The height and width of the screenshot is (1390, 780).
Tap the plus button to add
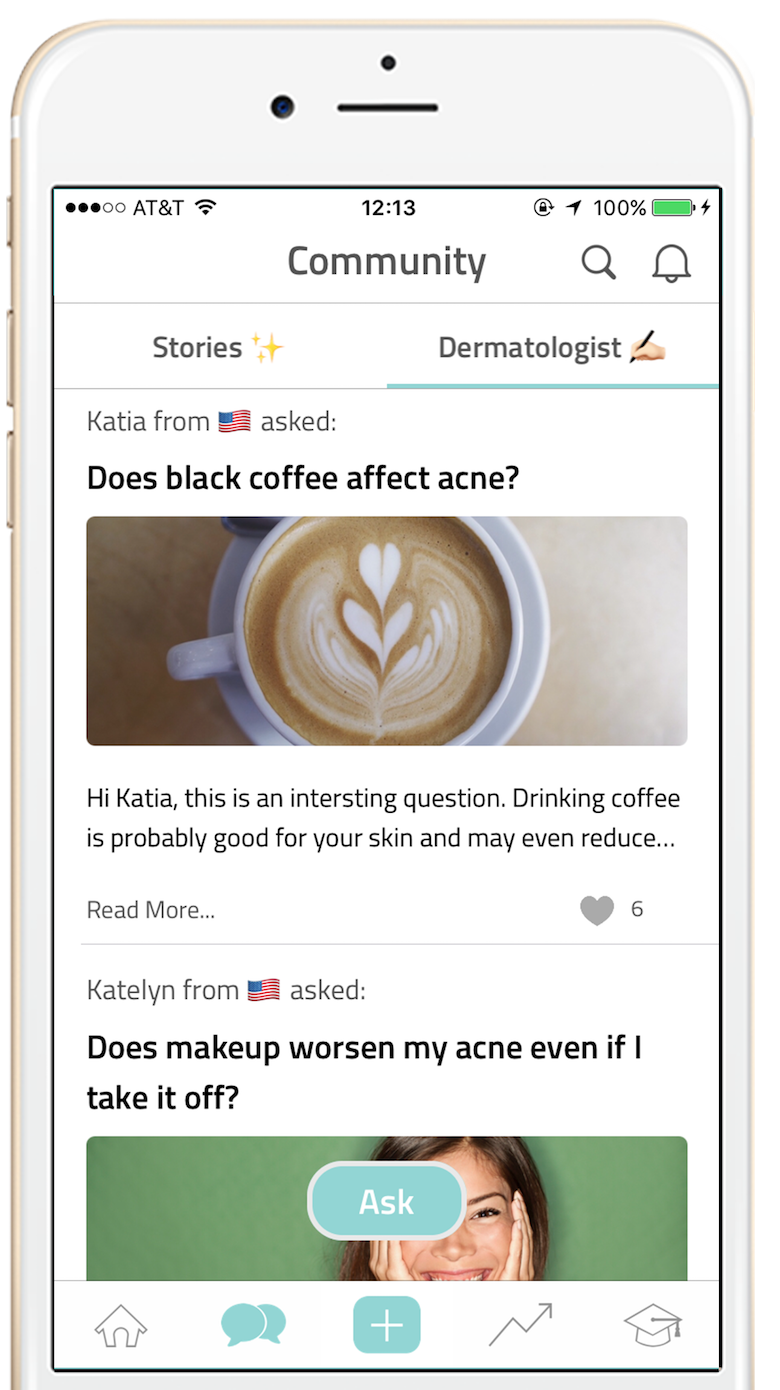tap(387, 1325)
